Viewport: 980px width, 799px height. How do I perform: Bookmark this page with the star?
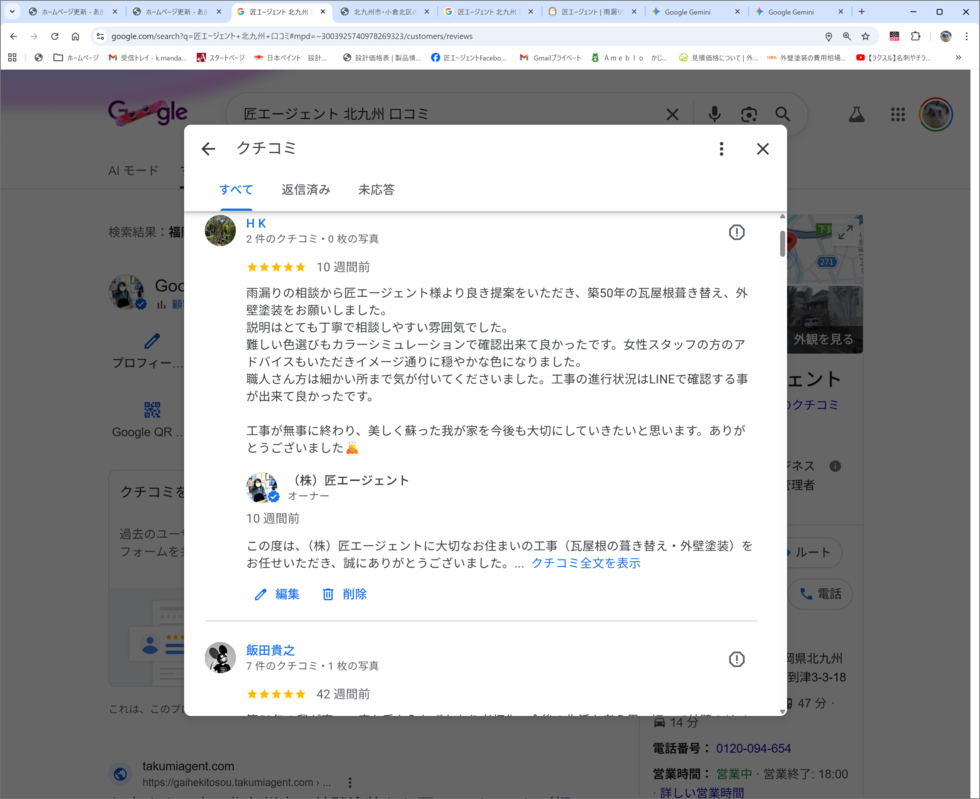point(866,36)
